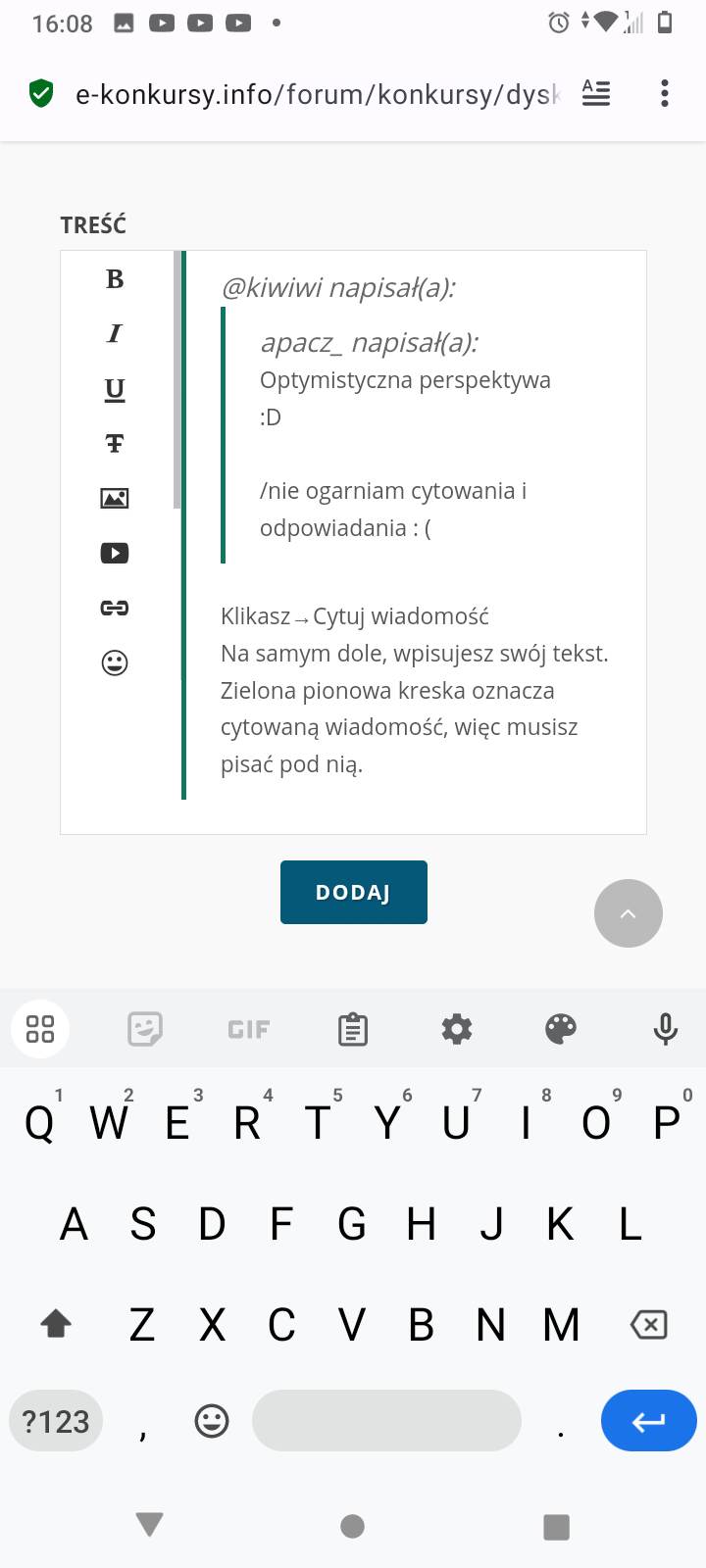This screenshot has height=1568, width=706.
Task: Tap the address bar URL
Action: pyautogui.click(x=318, y=94)
